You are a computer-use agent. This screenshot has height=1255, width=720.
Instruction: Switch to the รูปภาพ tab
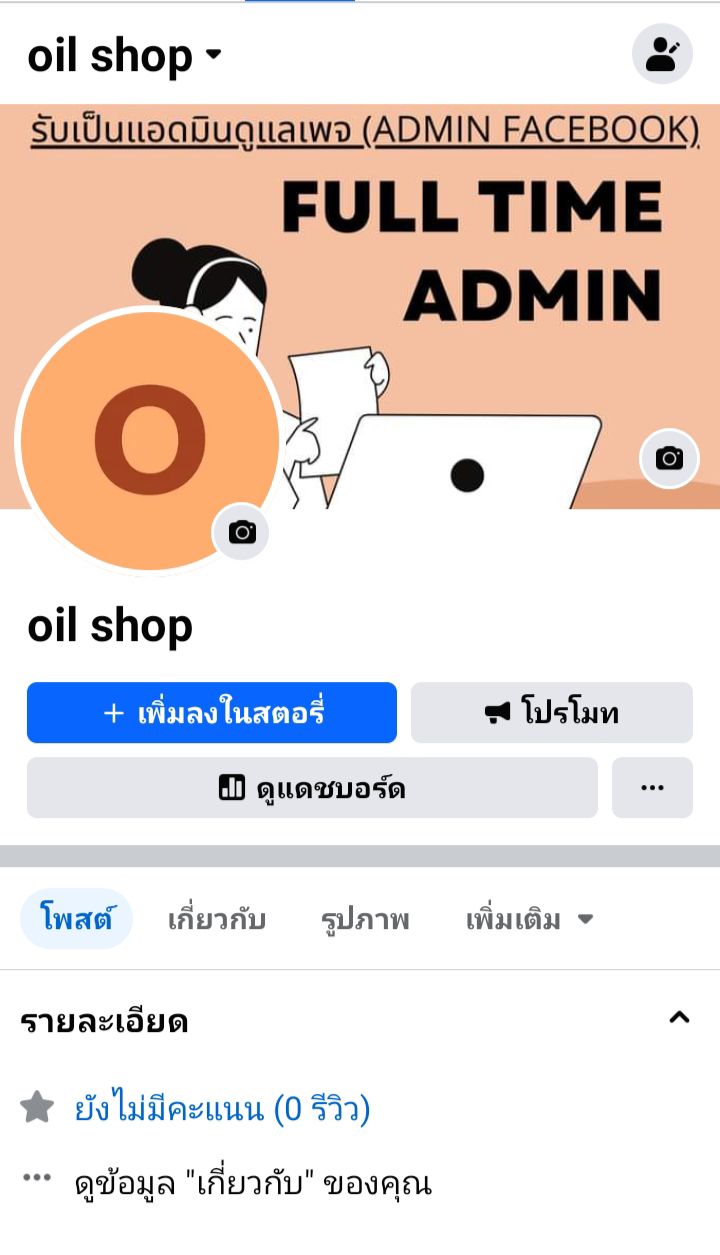pos(365,919)
